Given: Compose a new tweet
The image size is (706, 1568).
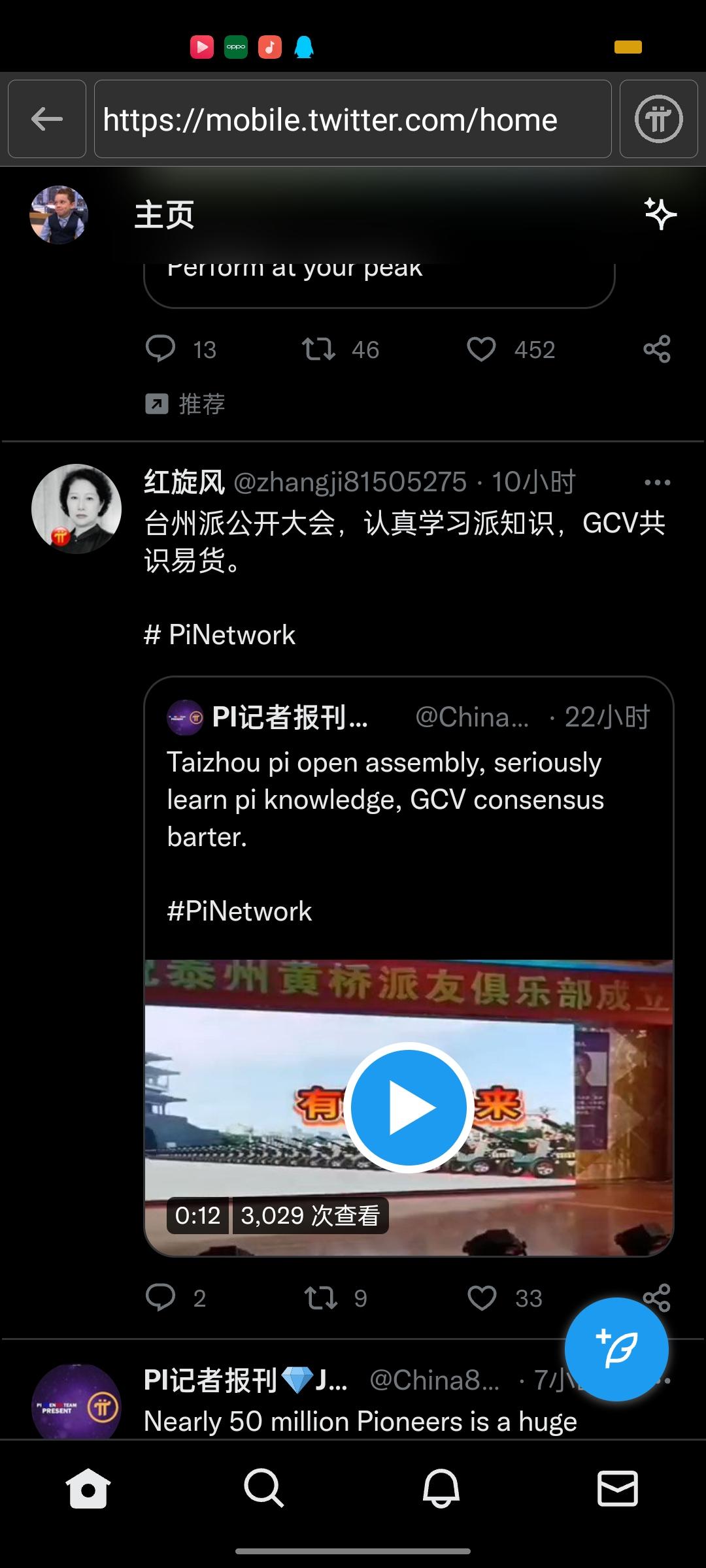Looking at the screenshot, I should 616,1349.
